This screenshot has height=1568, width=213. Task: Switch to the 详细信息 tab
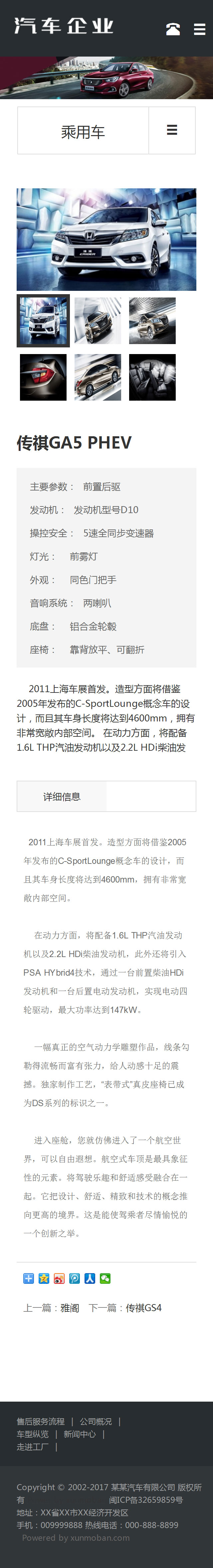click(62, 796)
